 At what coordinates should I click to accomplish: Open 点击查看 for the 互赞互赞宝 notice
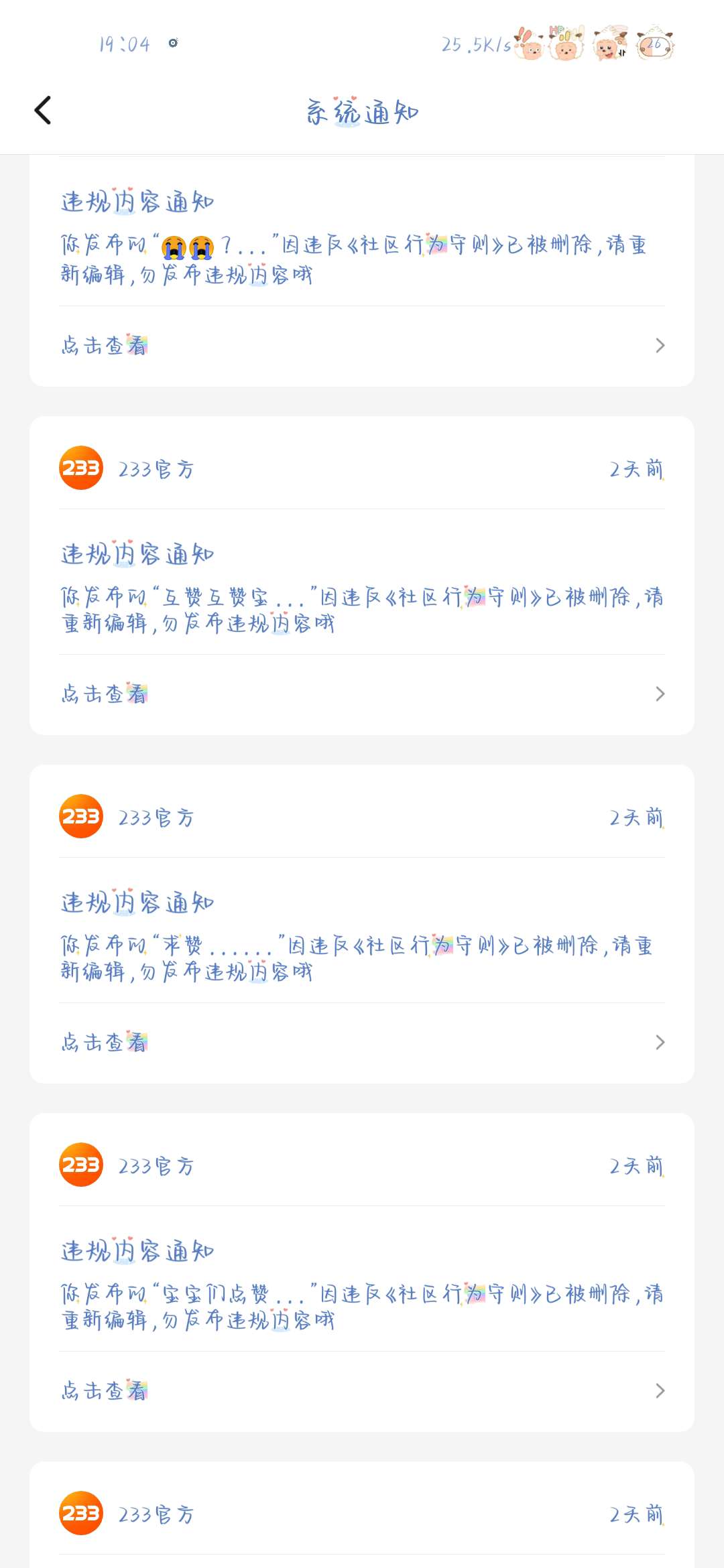tap(362, 694)
